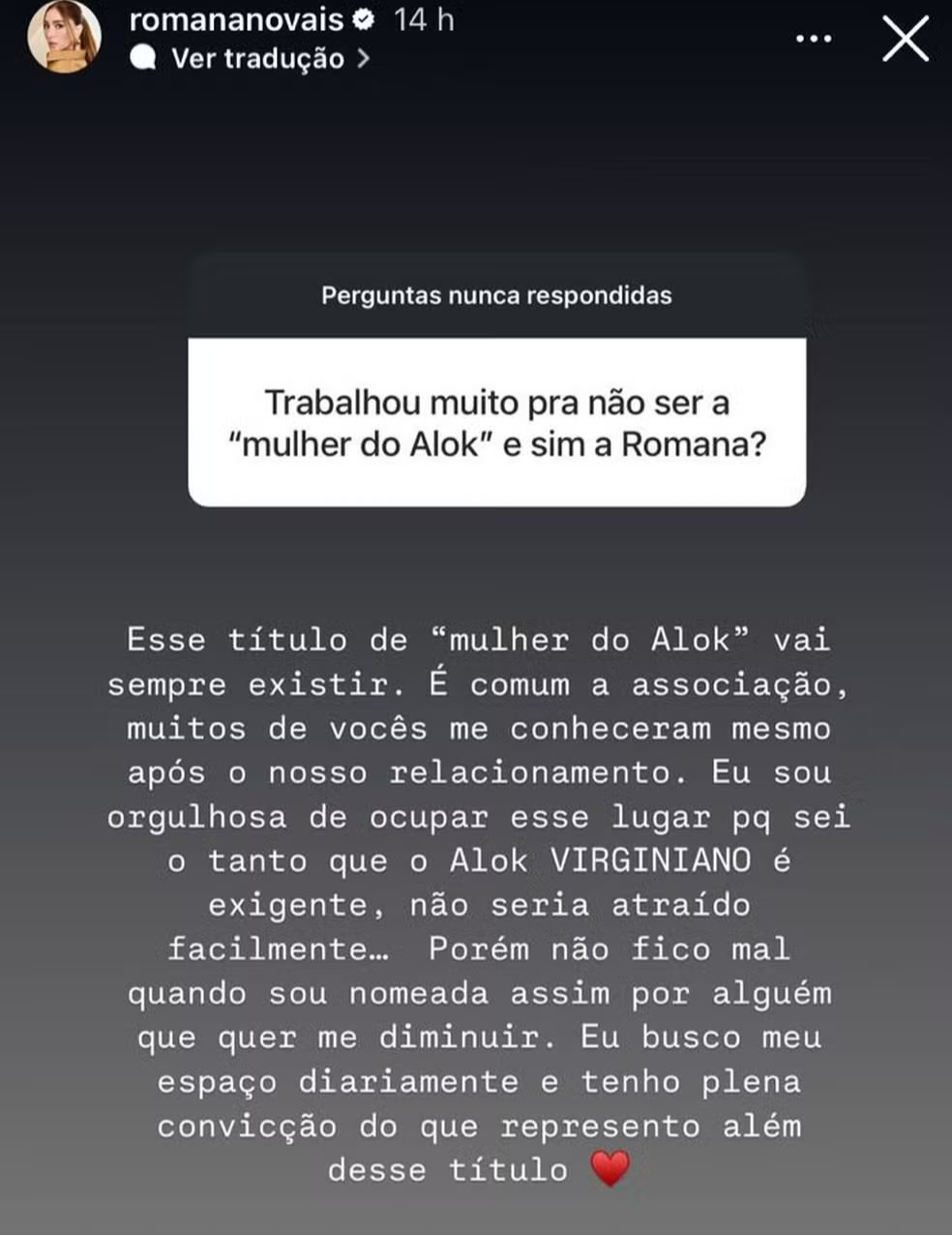Open romananovais profile picture

[x=65, y=38]
